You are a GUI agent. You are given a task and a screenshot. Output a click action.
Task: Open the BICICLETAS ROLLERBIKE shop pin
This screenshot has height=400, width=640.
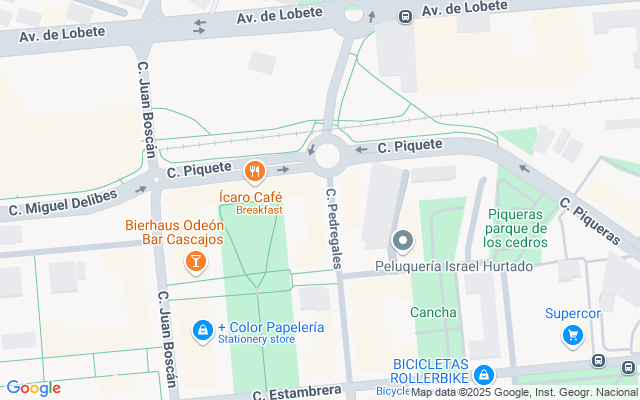click(x=484, y=375)
